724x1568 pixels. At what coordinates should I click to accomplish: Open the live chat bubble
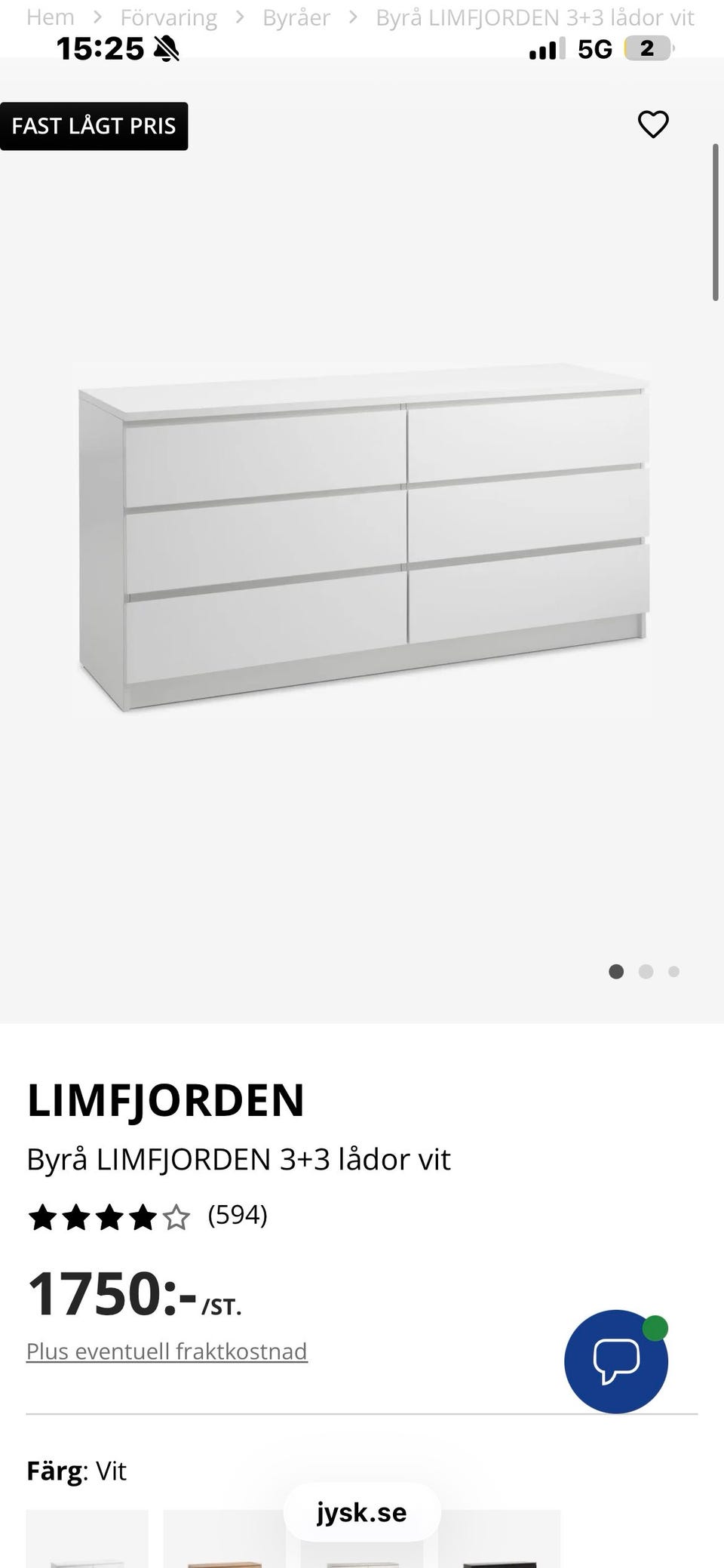[616, 1361]
